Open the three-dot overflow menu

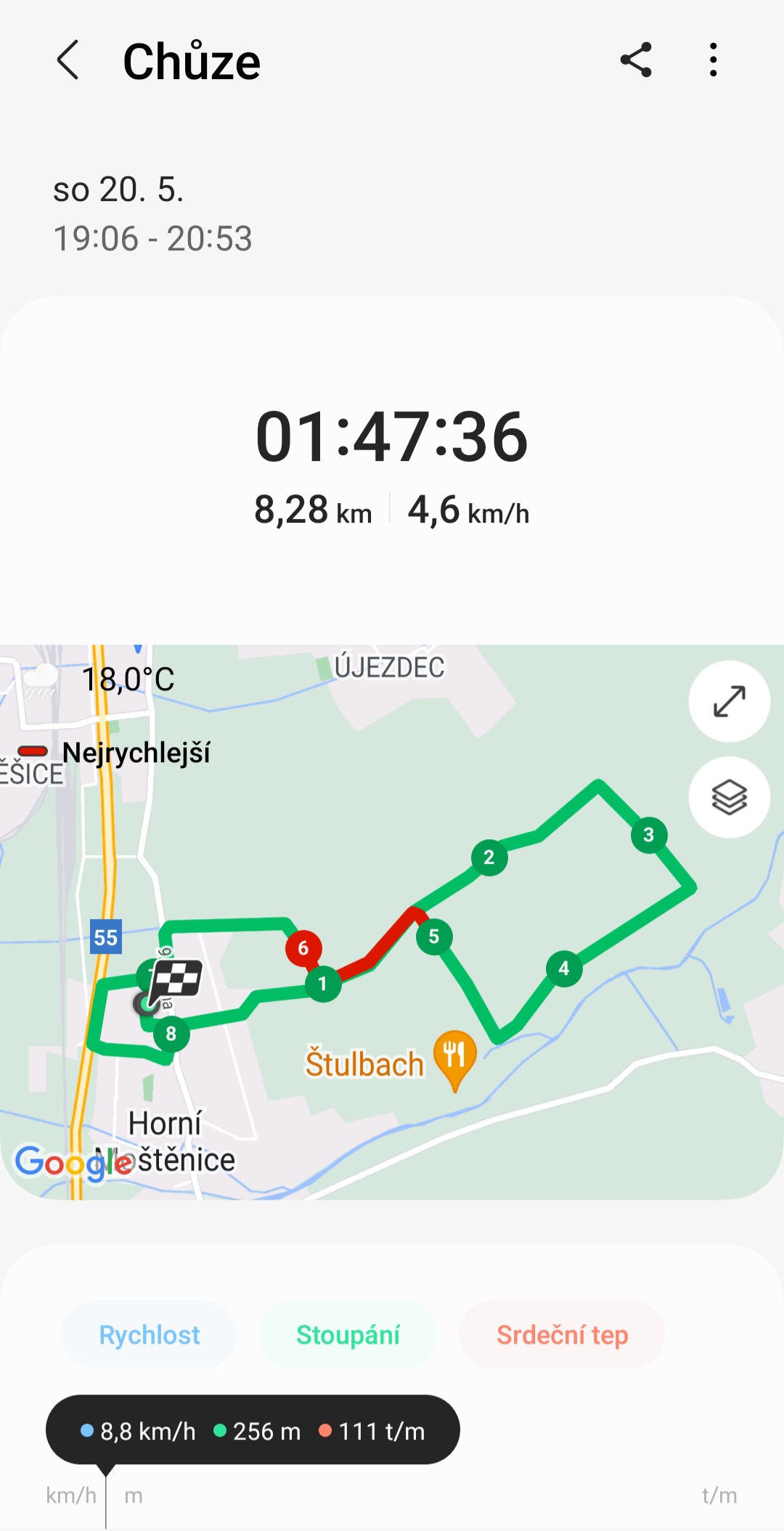click(x=714, y=60)
